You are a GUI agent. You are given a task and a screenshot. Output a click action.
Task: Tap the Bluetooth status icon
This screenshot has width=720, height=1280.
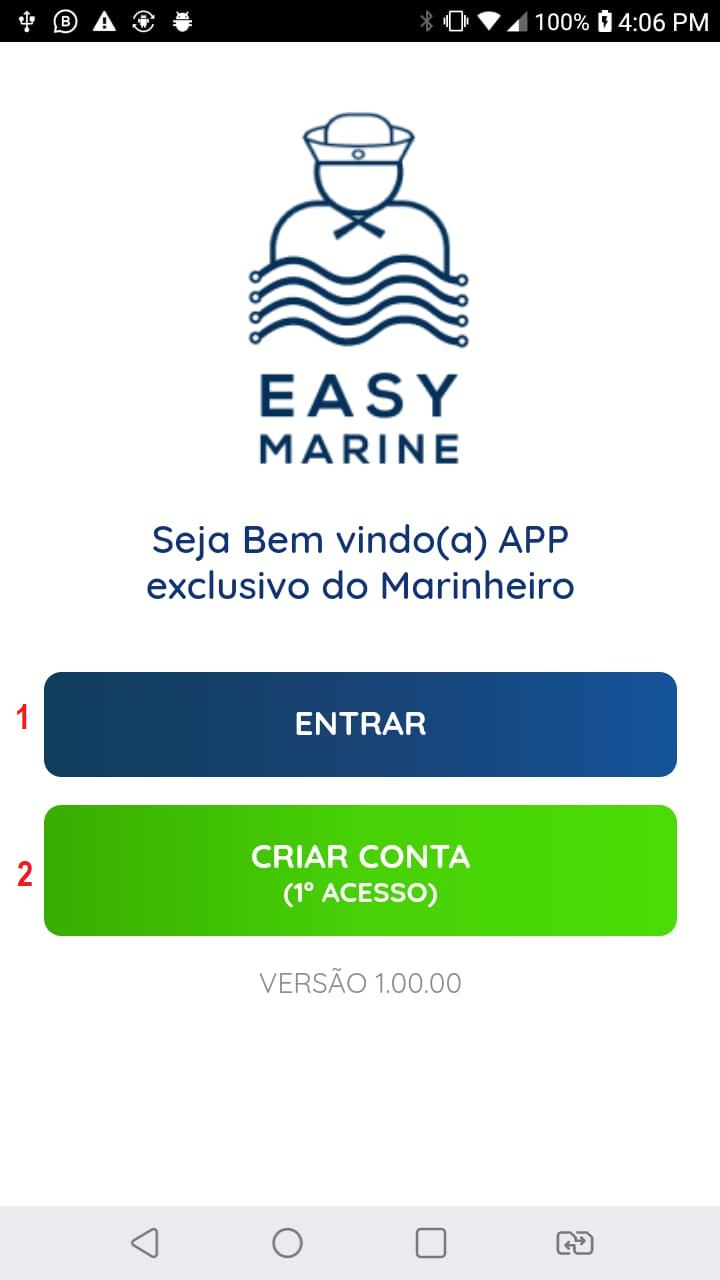pos(427,18)
